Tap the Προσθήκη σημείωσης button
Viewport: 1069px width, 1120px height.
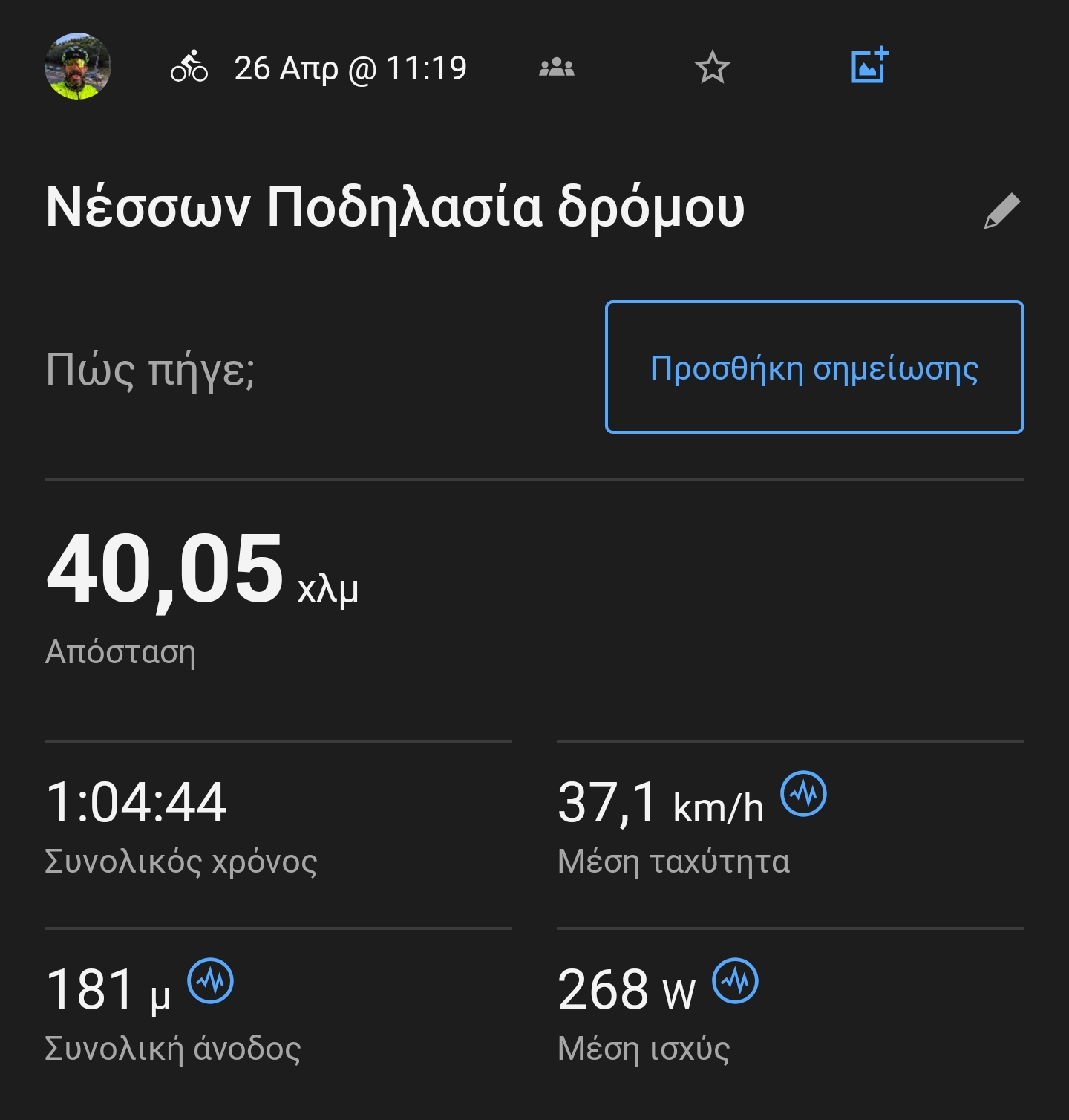click(814, 367)
